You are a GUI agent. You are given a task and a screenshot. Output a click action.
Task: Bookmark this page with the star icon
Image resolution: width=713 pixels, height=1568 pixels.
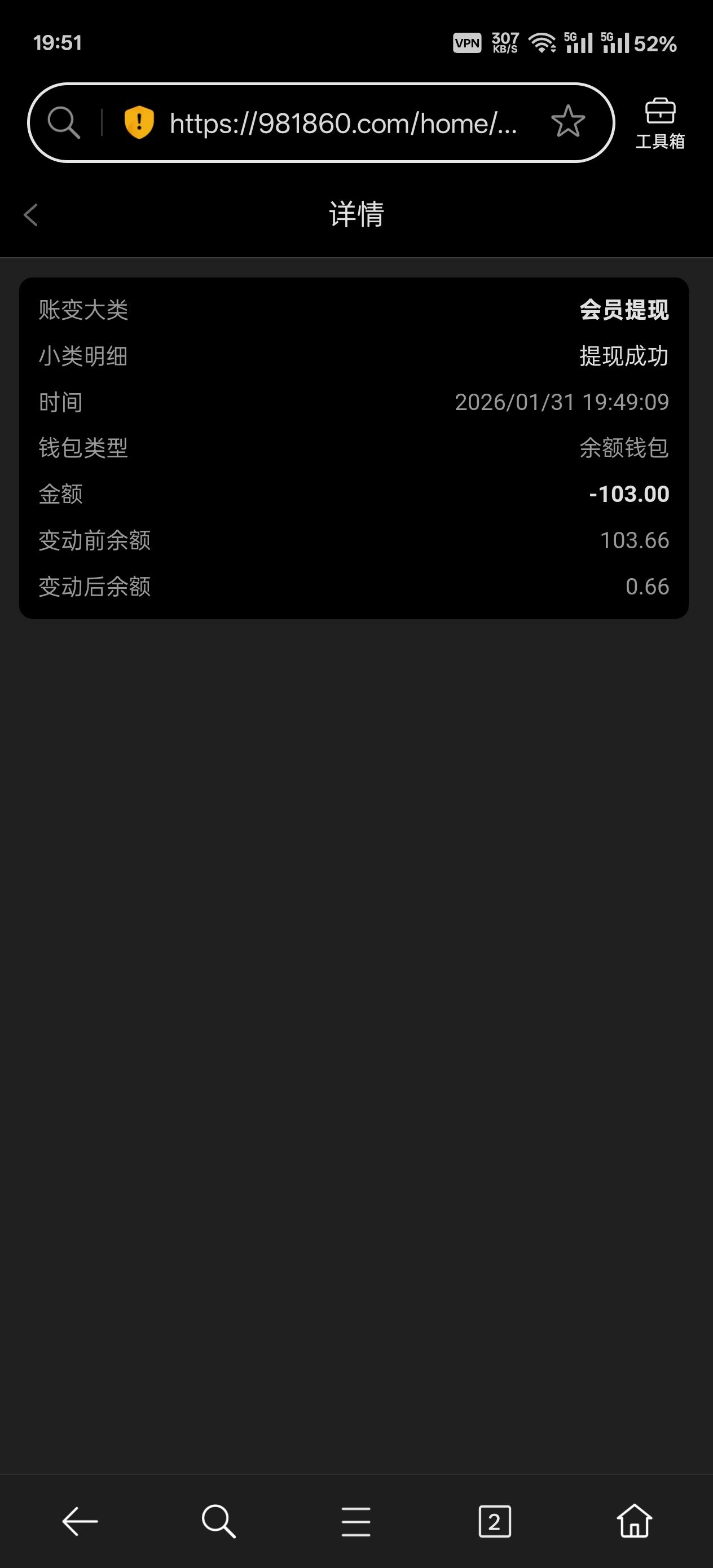click(567, 122)
